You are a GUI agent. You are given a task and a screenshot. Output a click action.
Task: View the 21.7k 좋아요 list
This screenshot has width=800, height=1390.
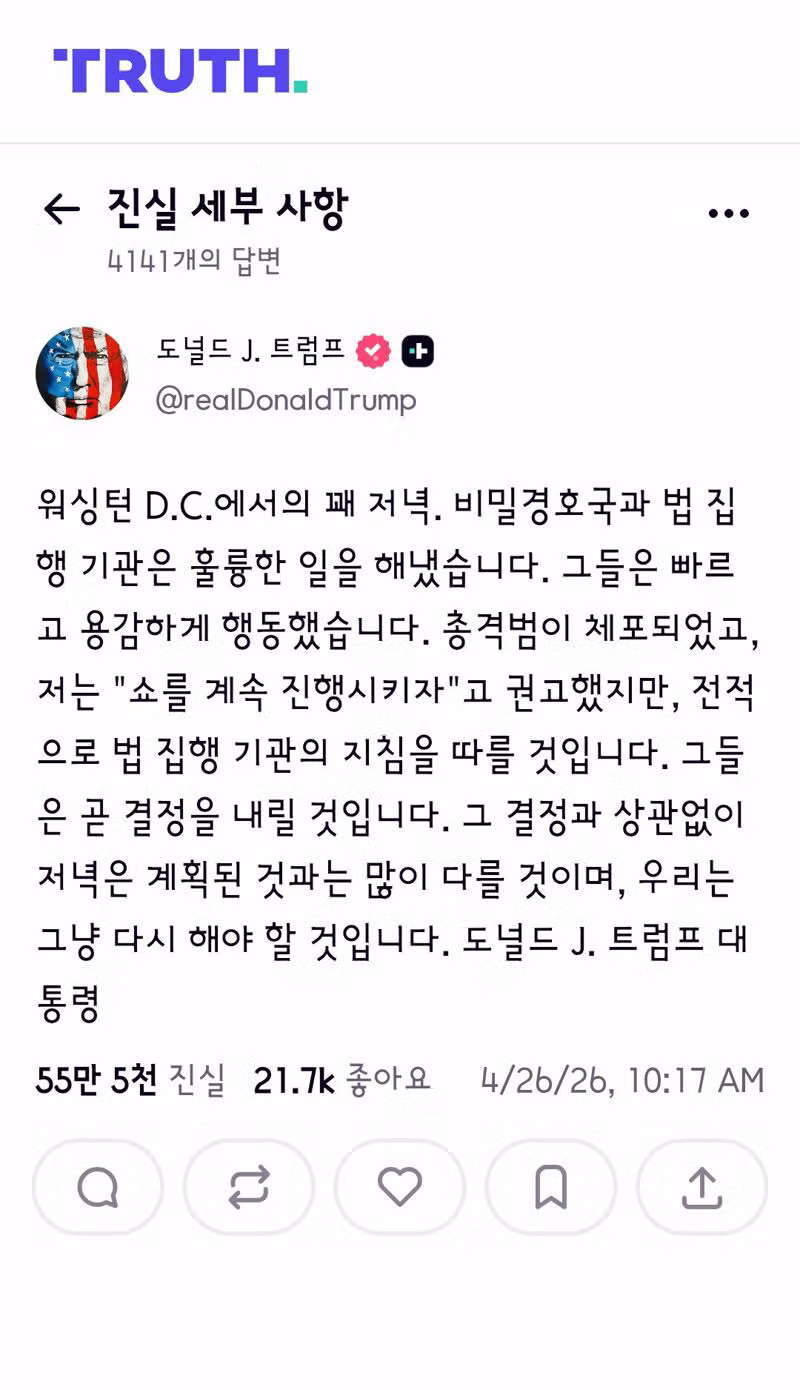[341, 1080]
